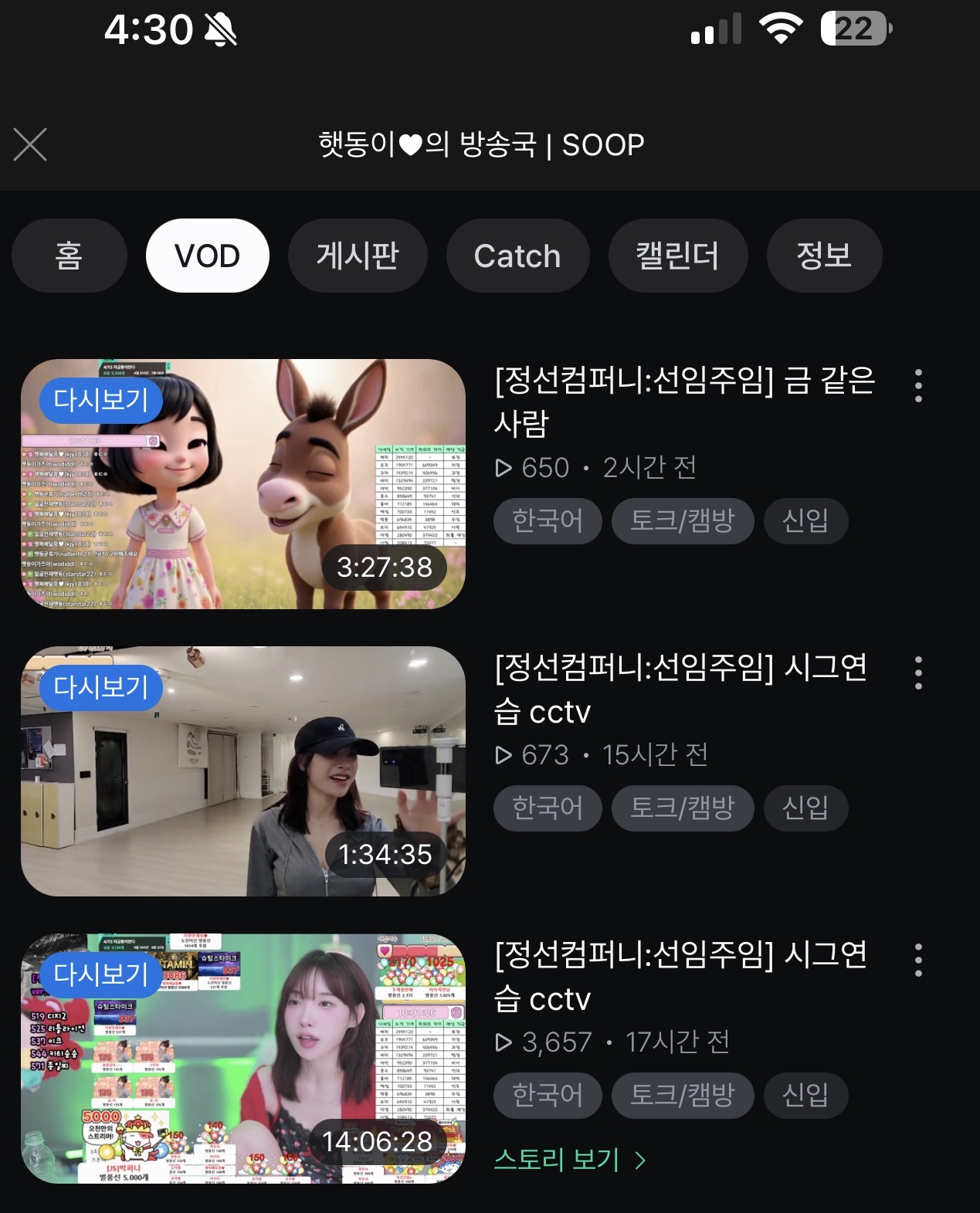
Task: Open more options for '금 같은 사람' video
Action: [x=918, y=385]
